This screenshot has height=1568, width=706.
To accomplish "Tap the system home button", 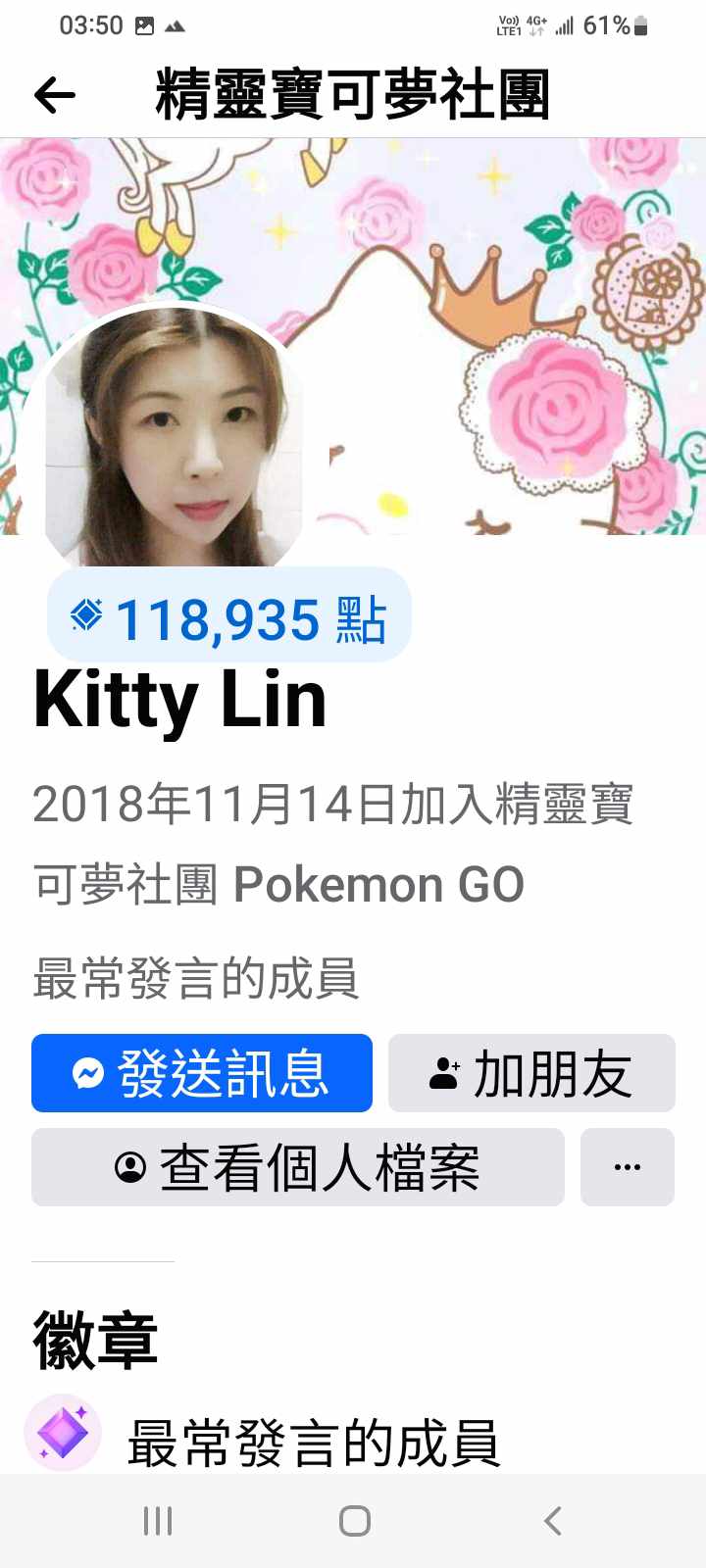I will (354, 1521).
